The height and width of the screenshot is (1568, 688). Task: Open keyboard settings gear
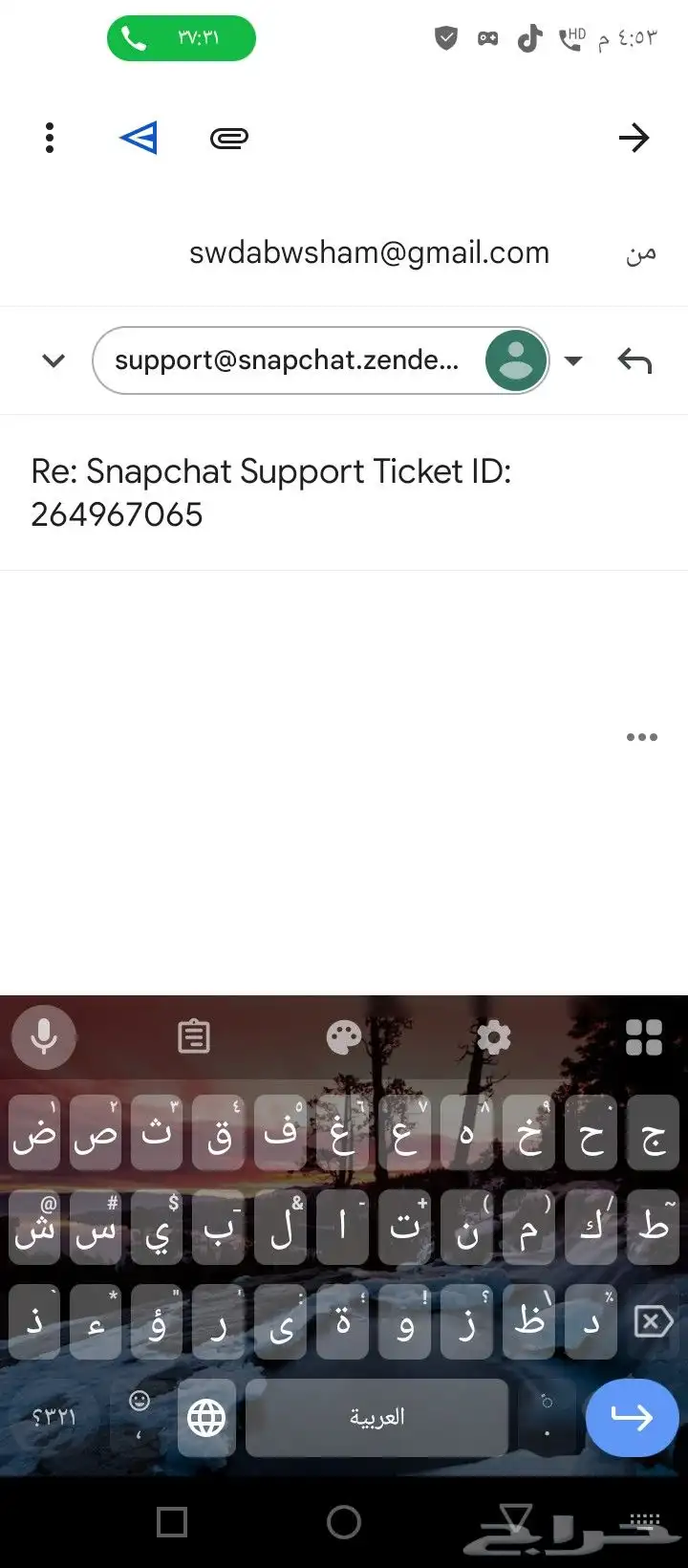point(494,1037)
